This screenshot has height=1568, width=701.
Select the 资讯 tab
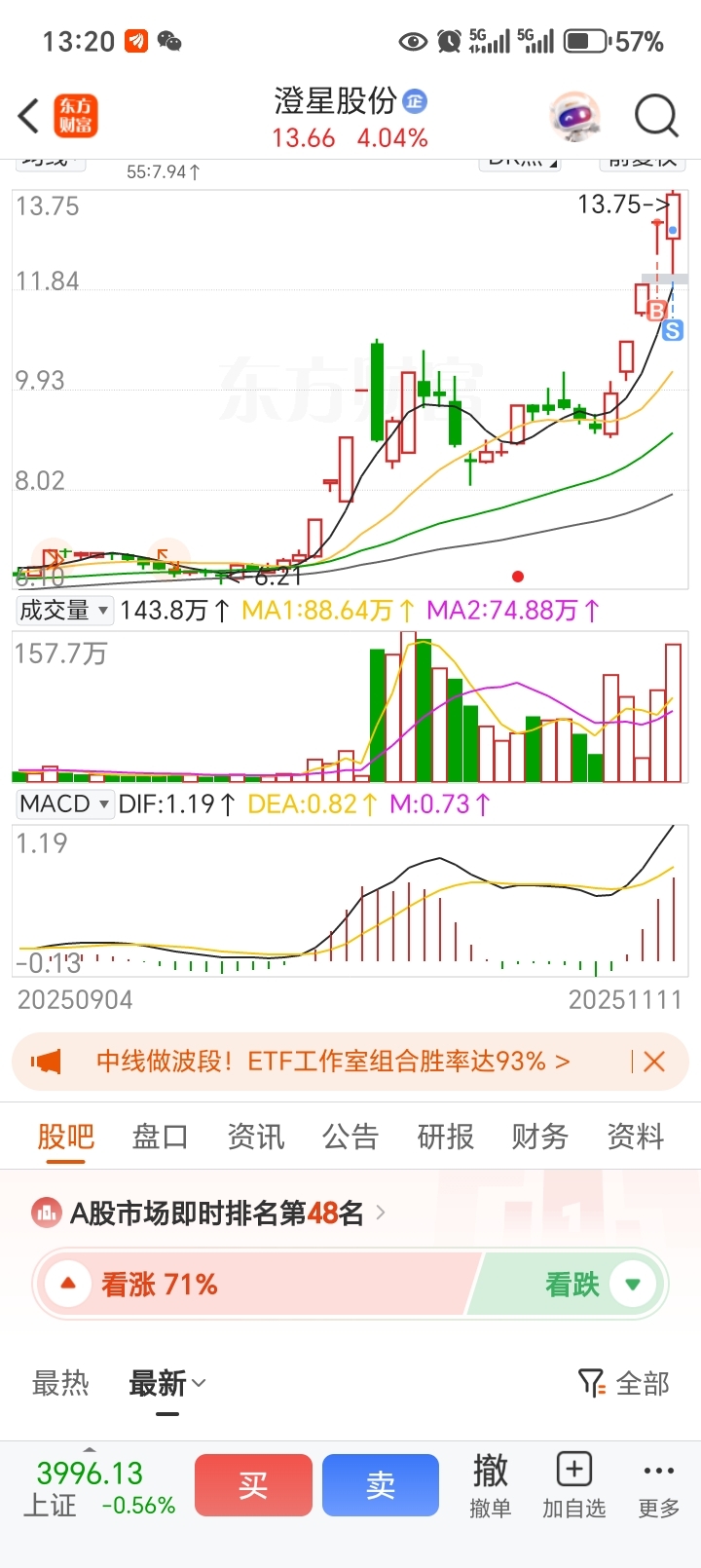tap(255, 1137)
